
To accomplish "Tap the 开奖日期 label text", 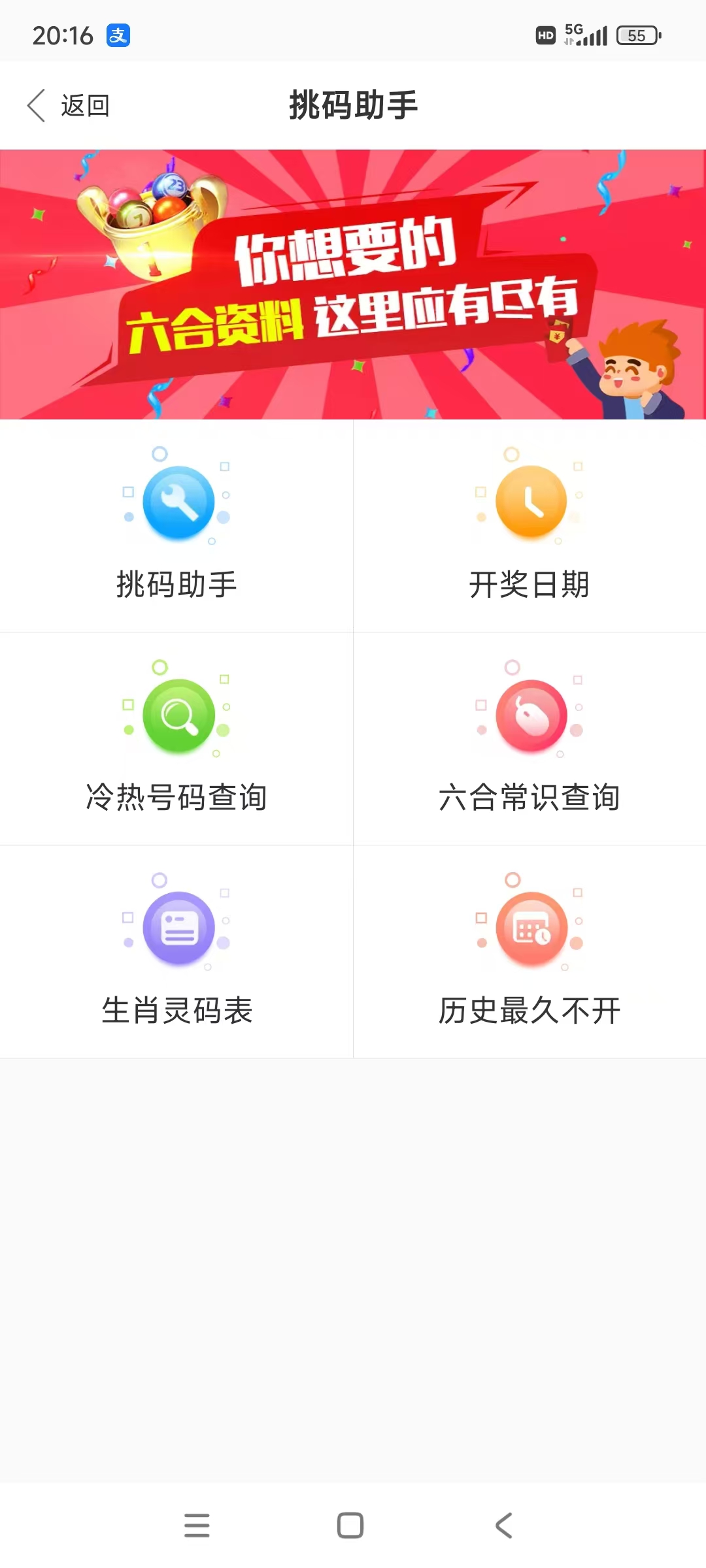I will coord(529,586).
